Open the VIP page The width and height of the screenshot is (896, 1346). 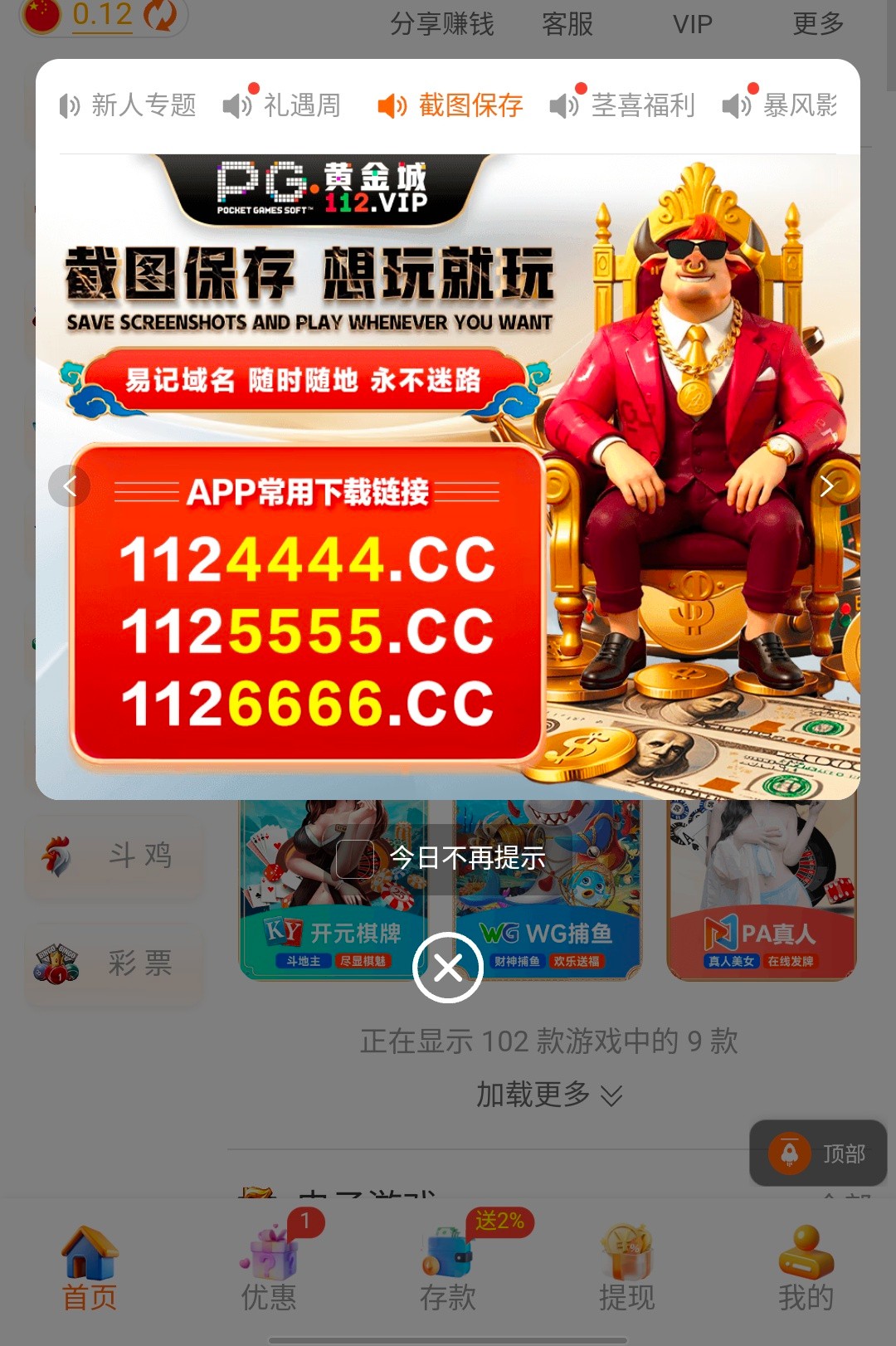click(x=692, y=24)
